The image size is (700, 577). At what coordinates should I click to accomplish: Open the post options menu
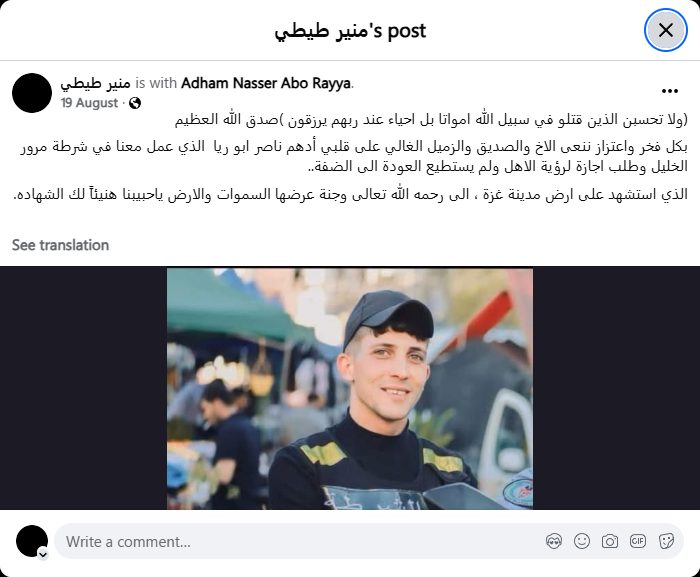[670, 89]
